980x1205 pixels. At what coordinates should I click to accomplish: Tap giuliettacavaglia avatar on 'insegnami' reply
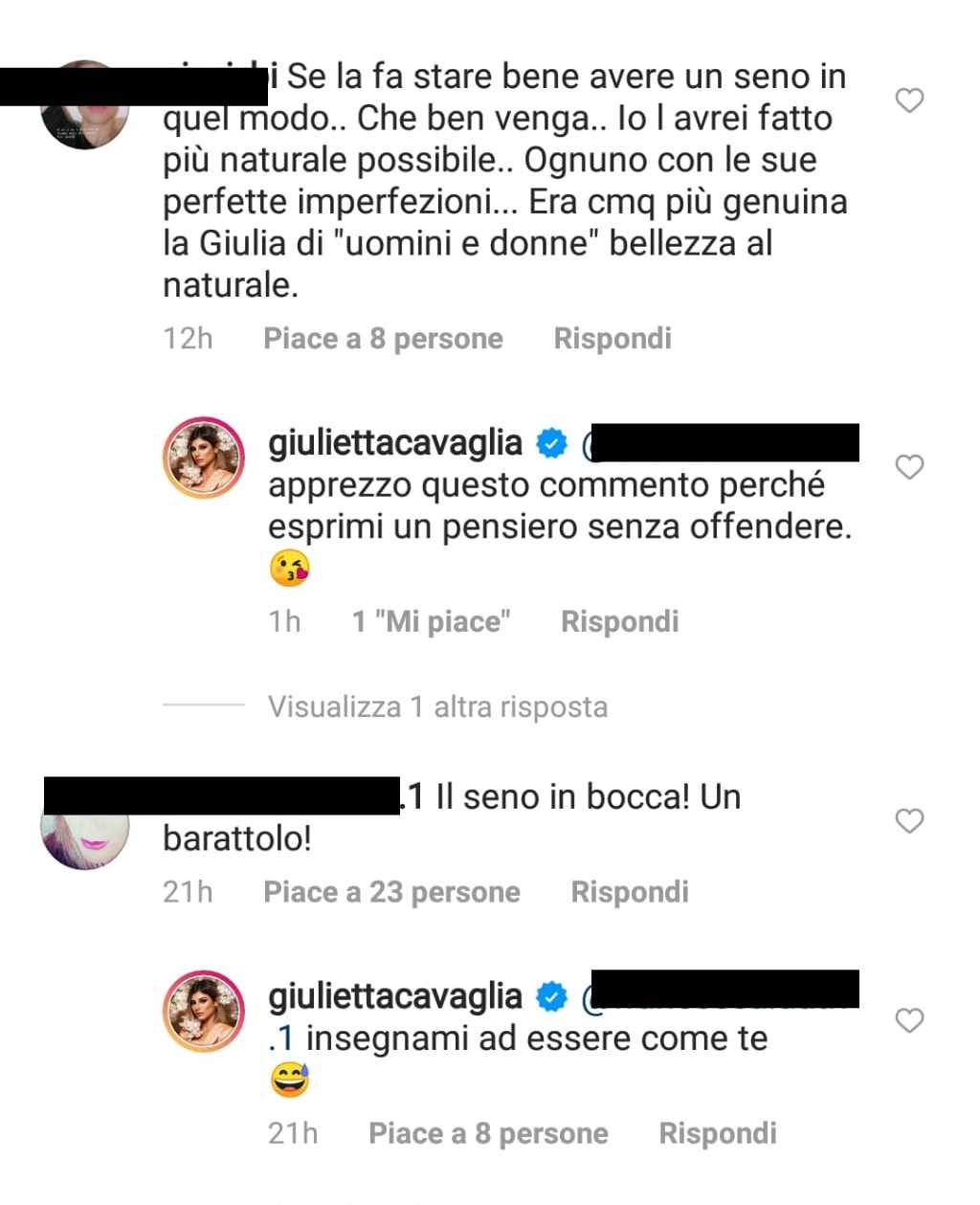205,1012
